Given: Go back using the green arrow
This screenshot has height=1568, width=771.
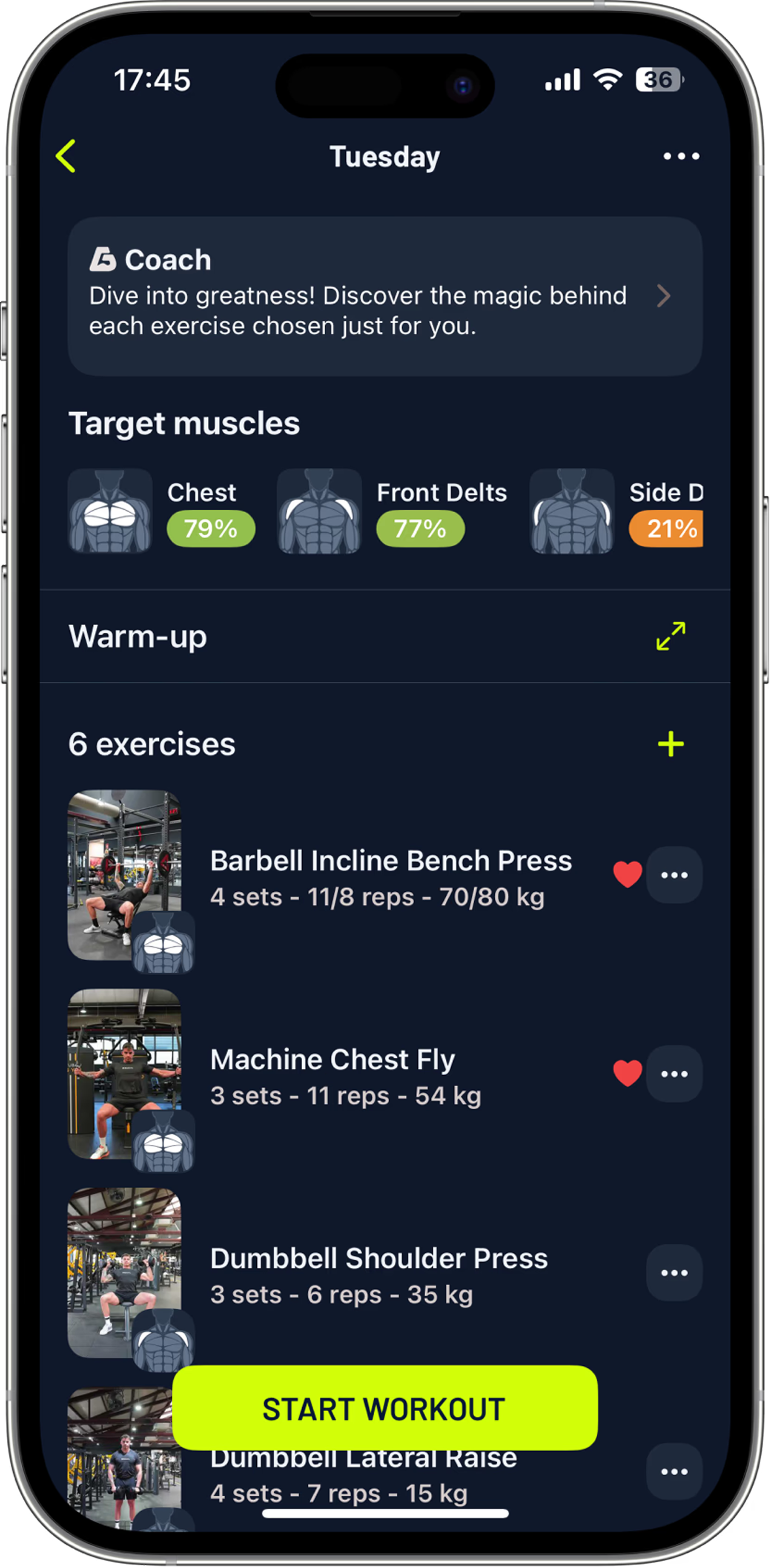Looking at the screenshot, I should pyautogui.click(x=66, y=156).
